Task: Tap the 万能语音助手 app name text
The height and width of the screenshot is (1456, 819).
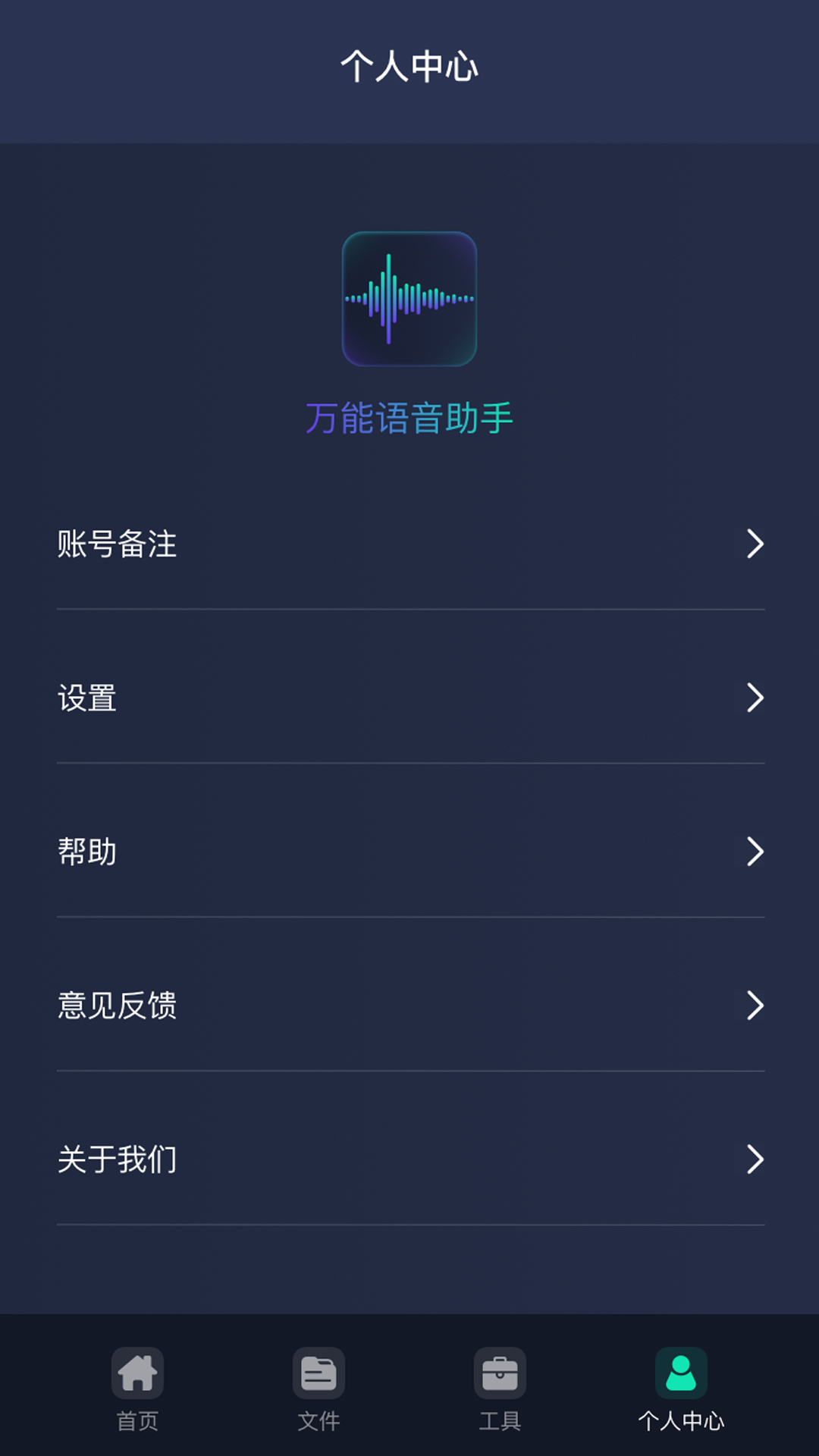Action: pos(409,416)
